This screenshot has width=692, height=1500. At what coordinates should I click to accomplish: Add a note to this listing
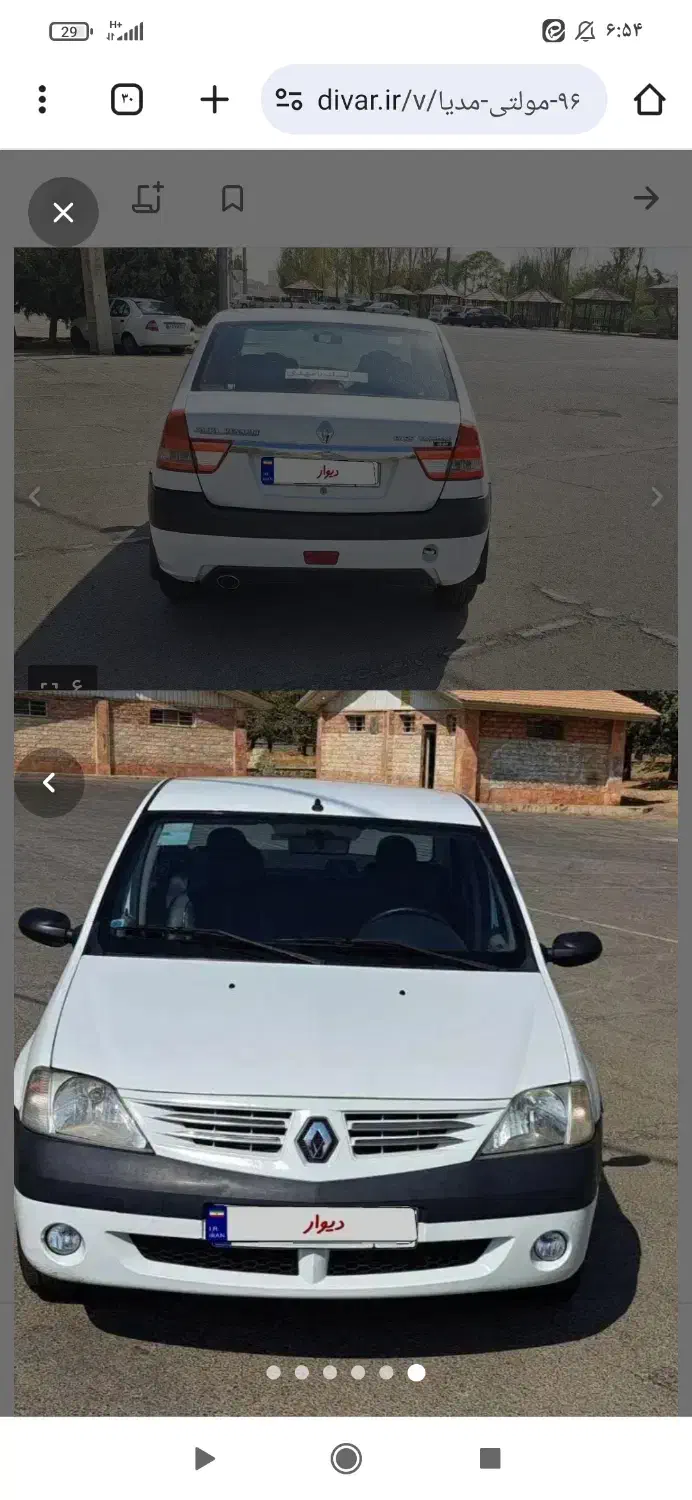148,198
